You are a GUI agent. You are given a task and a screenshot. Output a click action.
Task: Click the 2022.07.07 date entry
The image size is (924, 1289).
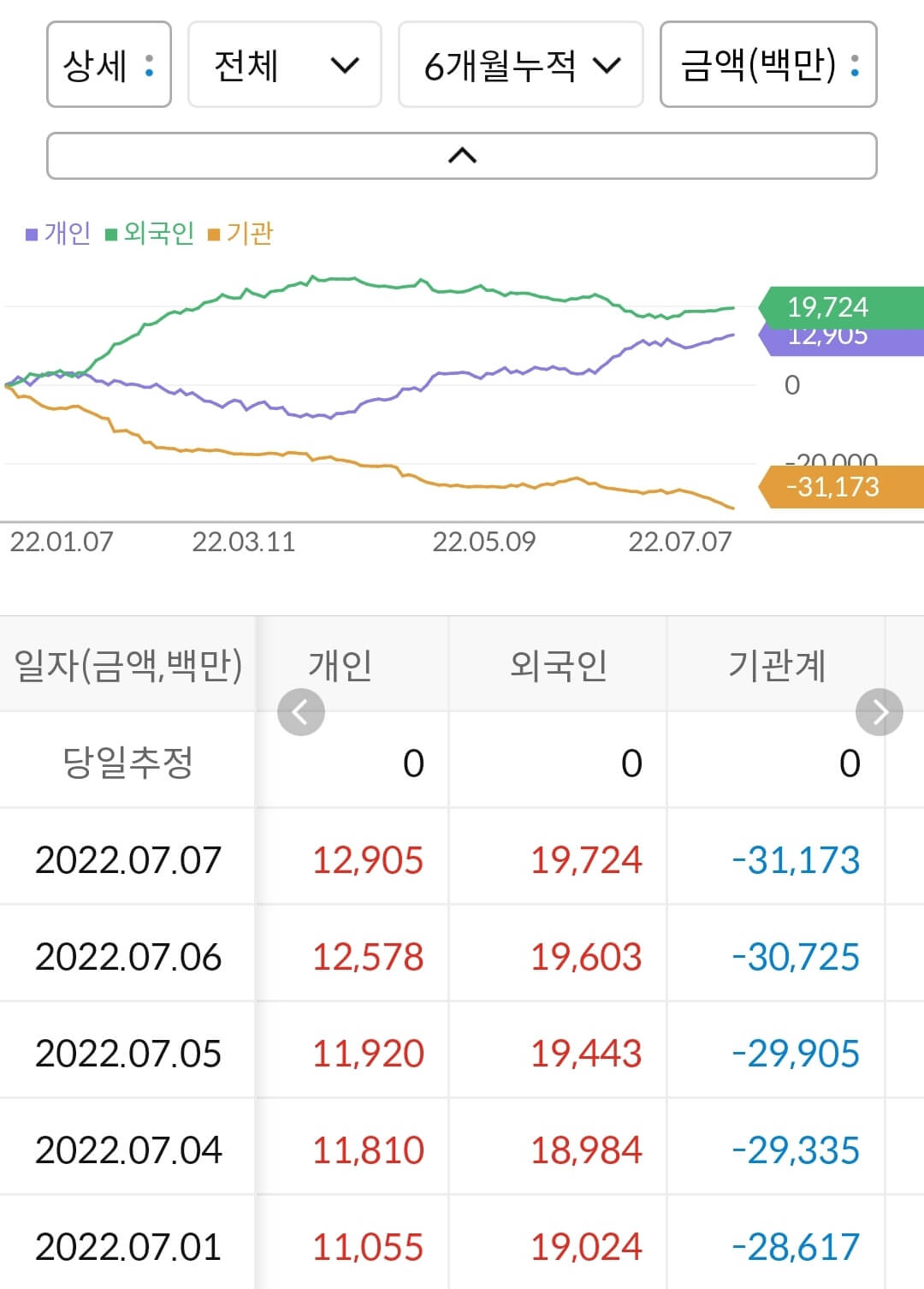(x=127, y=860)
